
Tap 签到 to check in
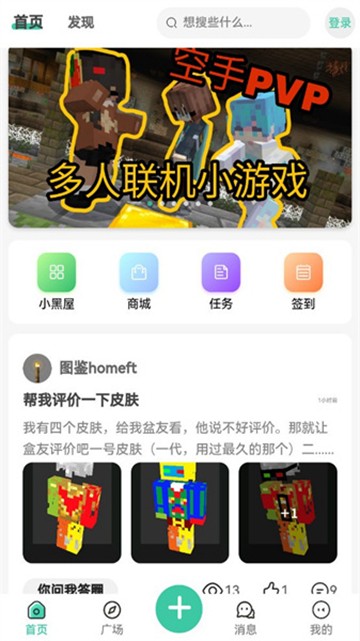[303, 281]
